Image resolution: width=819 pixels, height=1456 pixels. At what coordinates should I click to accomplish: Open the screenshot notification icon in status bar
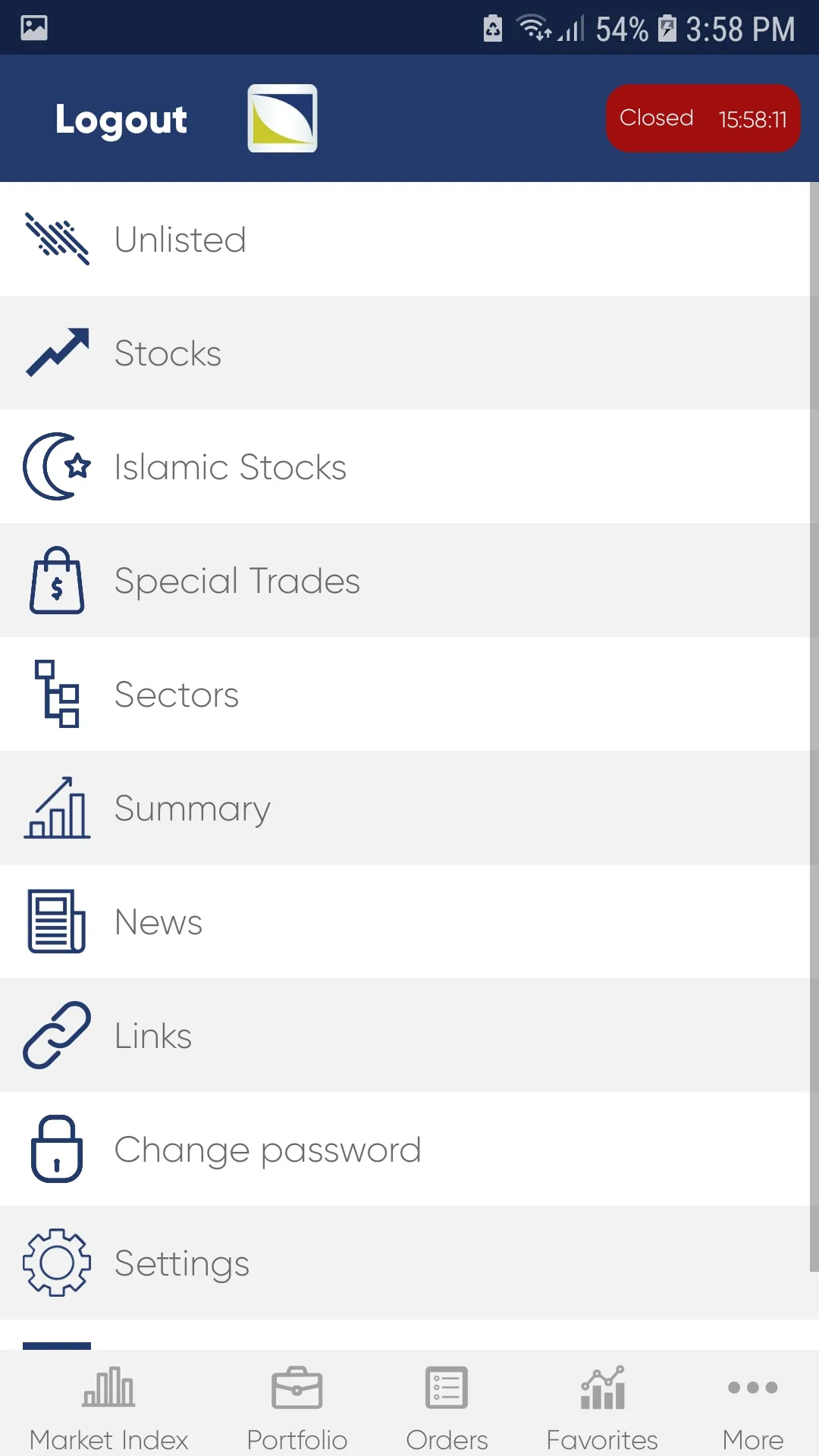33,27
